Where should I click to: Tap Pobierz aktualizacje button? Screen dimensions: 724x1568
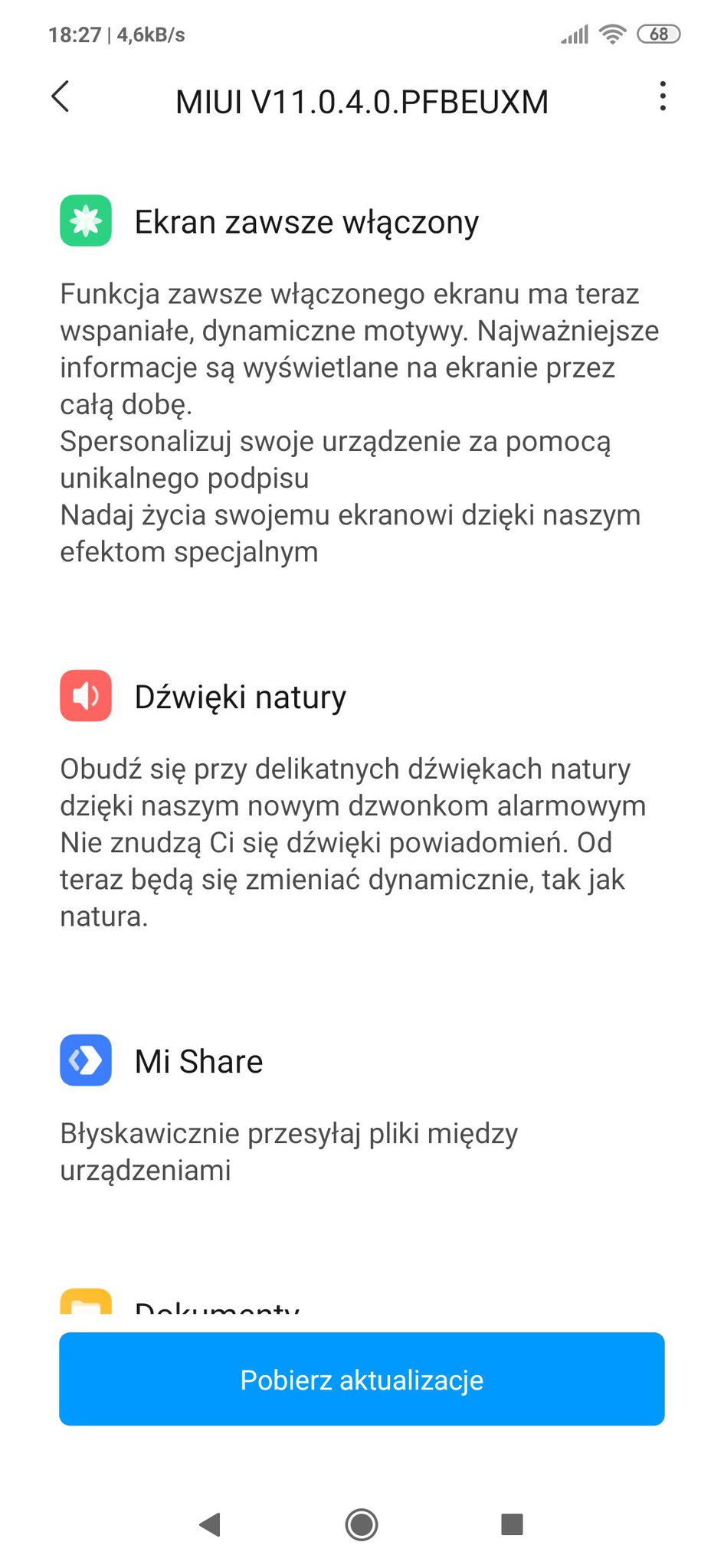coord(362,1379)
